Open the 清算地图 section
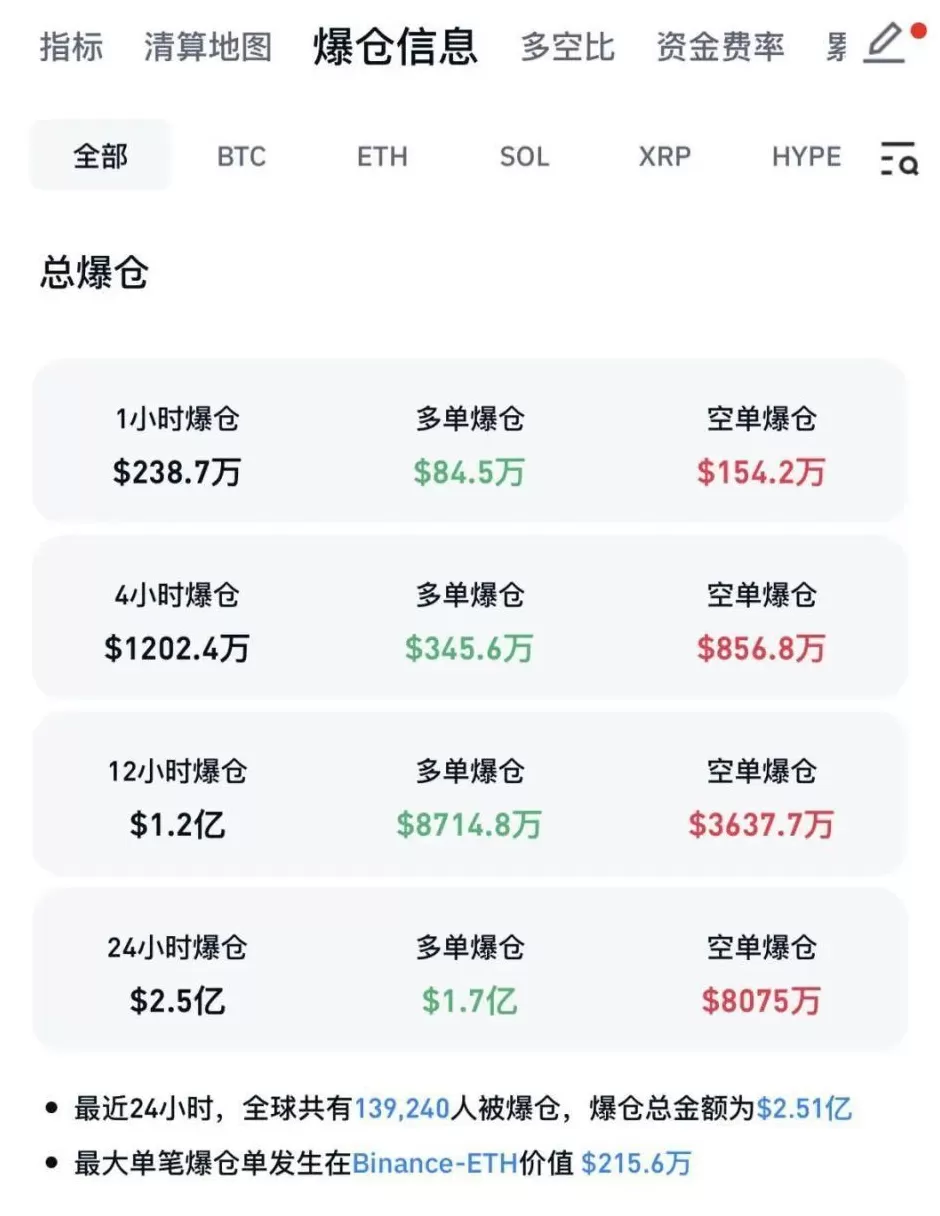Screen dimensions: 940x1216 pos(208,47)
